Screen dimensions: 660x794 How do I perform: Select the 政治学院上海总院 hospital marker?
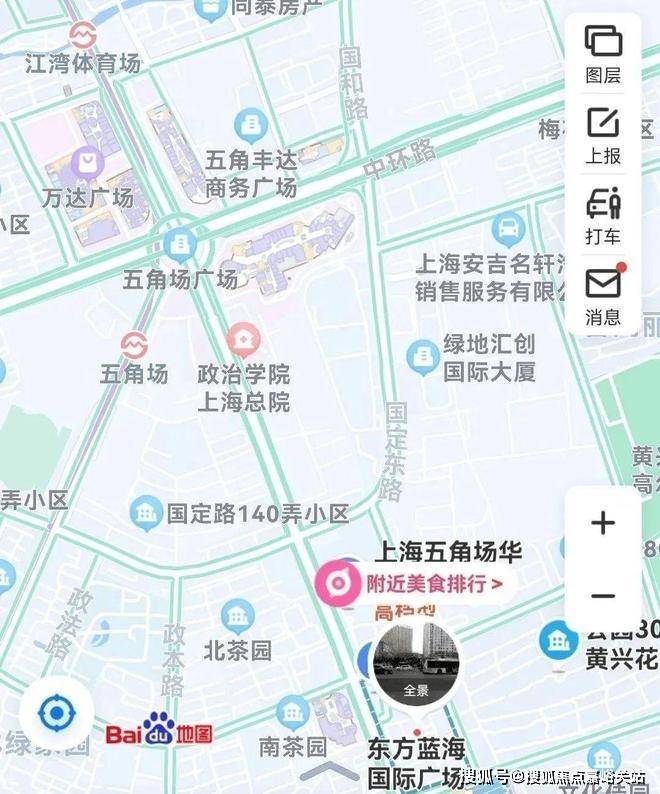[x=242, y=341]
